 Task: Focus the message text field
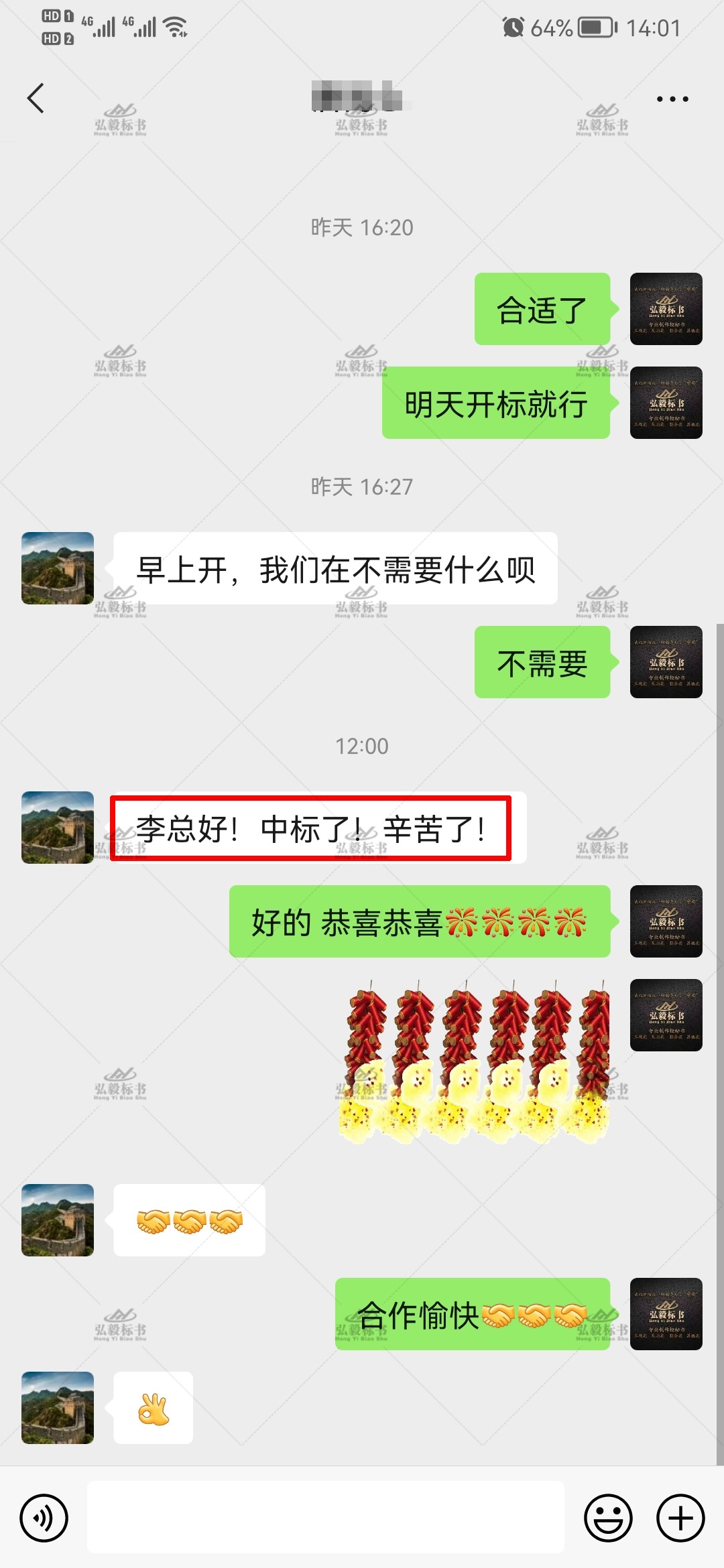click(325, 1518)
